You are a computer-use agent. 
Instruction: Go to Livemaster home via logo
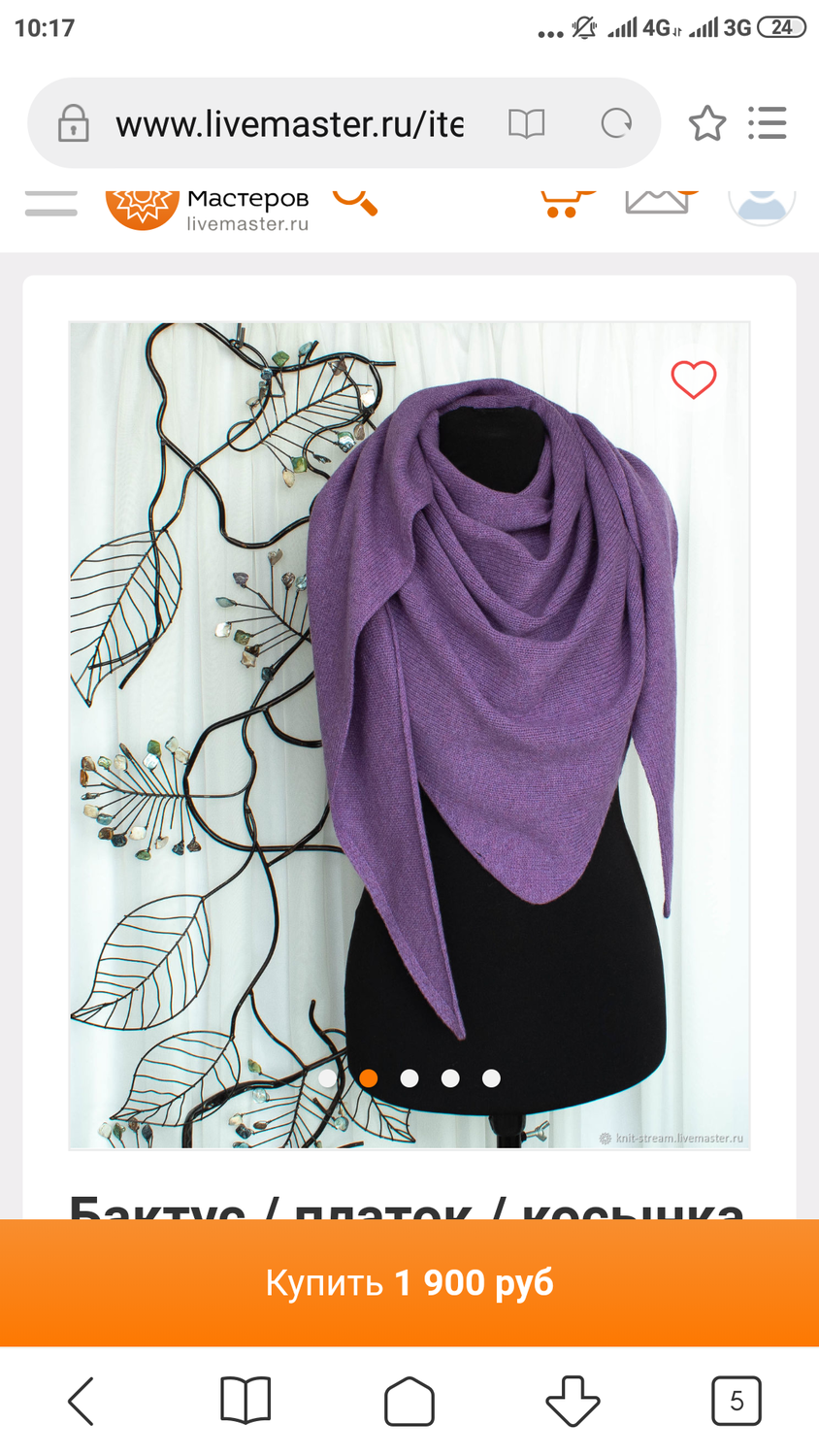tap(209, 206)
